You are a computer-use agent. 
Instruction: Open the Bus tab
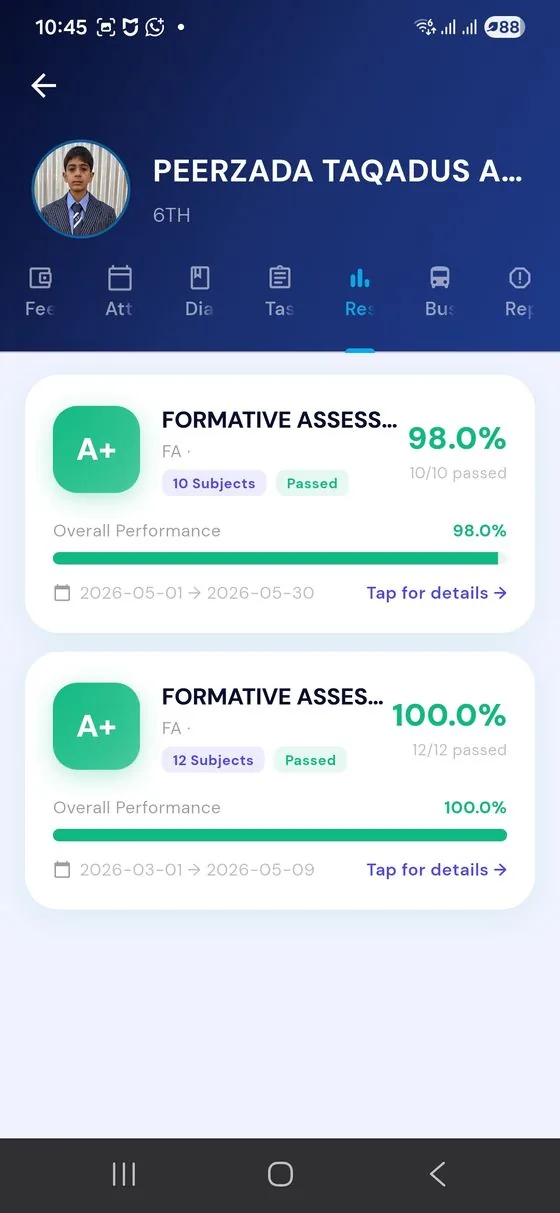pyautogui.click(x=440, y=292)
